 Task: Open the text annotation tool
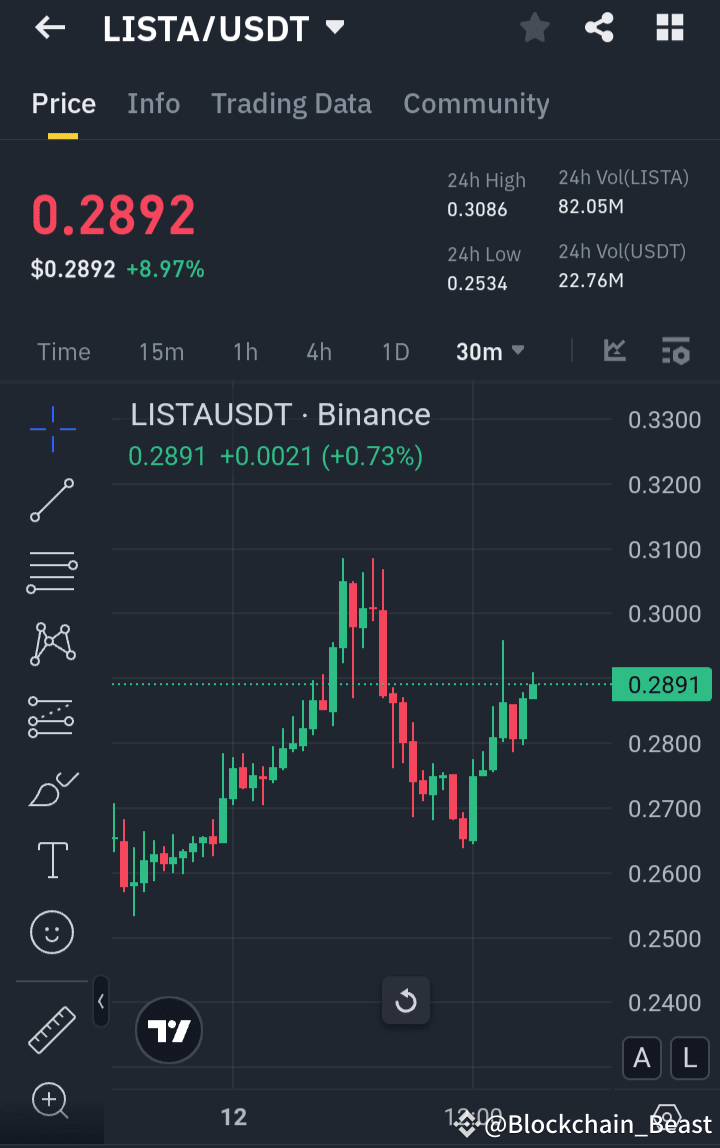pos(51,860)
